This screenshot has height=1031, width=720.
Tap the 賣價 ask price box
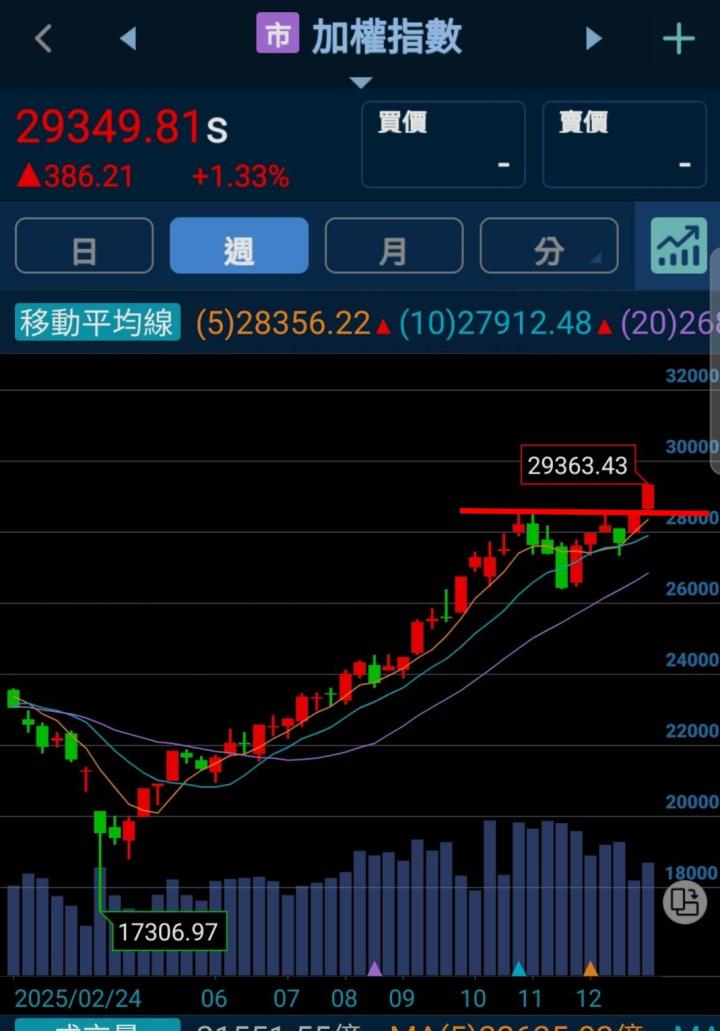point(624,145)
